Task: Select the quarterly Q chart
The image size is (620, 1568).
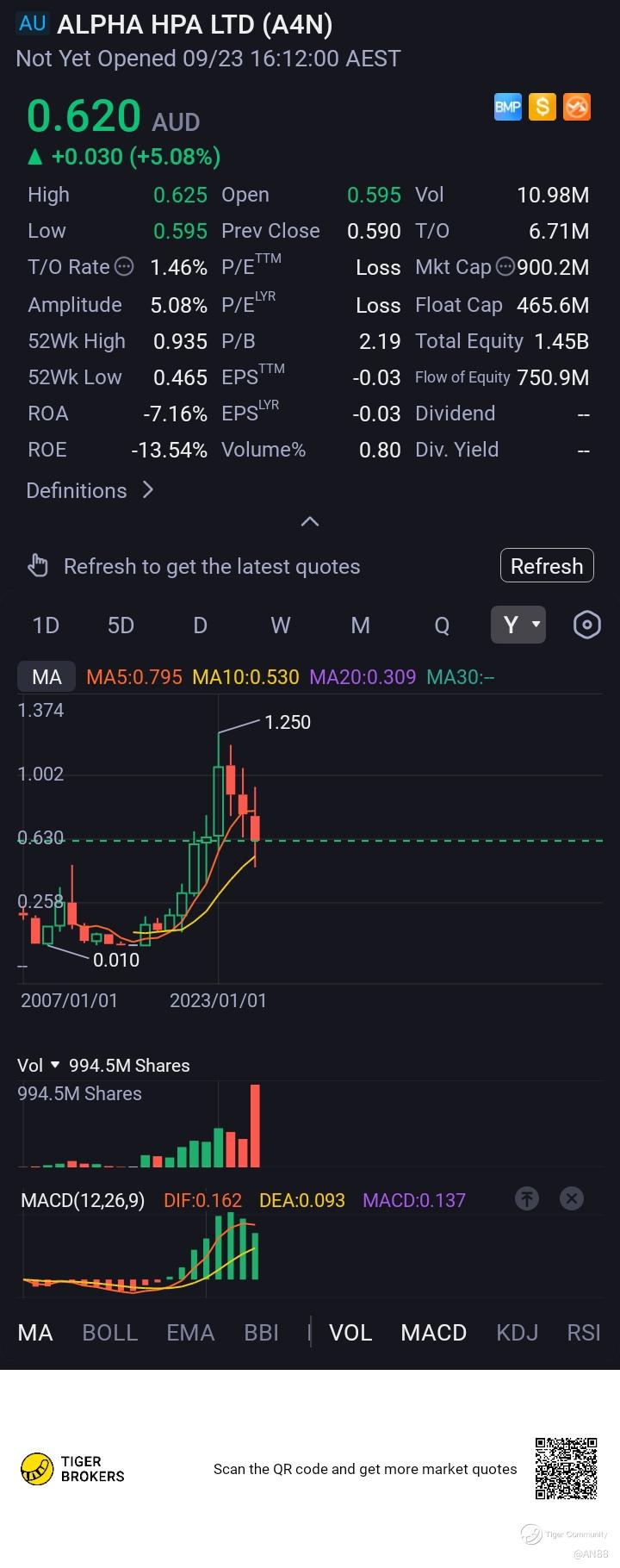Action: 442,625
